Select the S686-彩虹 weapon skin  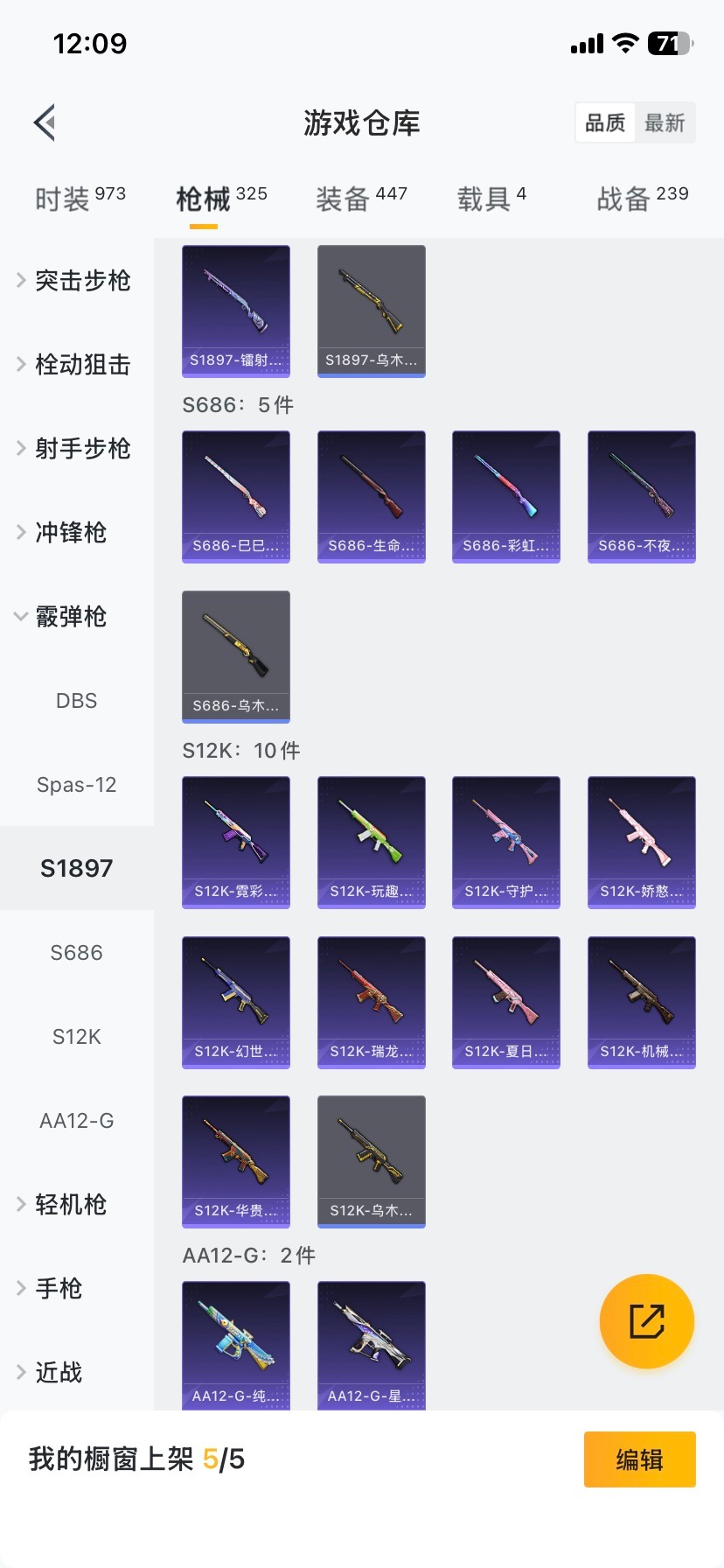[506, 496]
